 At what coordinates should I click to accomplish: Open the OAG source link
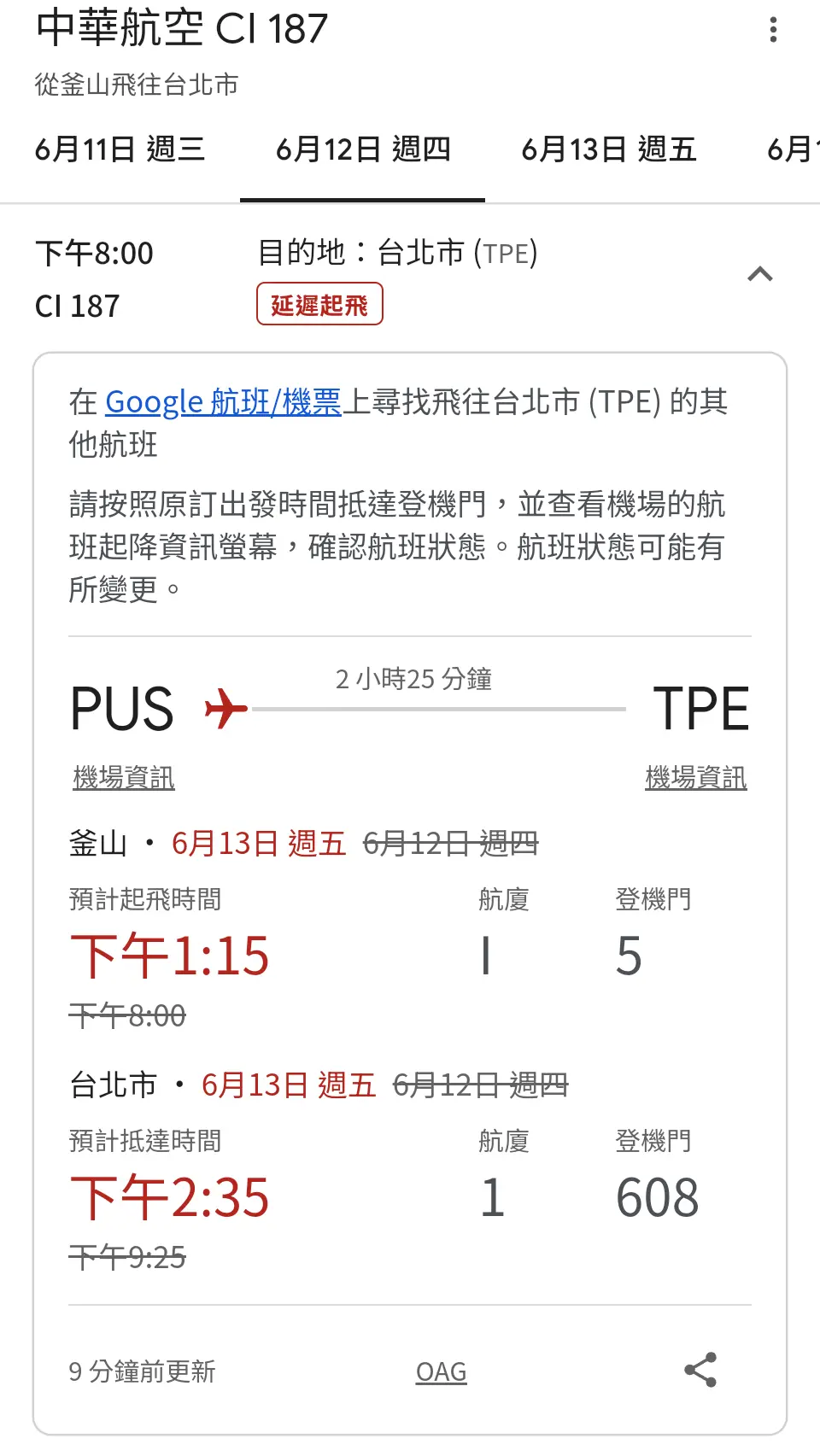pos(441,1371)
